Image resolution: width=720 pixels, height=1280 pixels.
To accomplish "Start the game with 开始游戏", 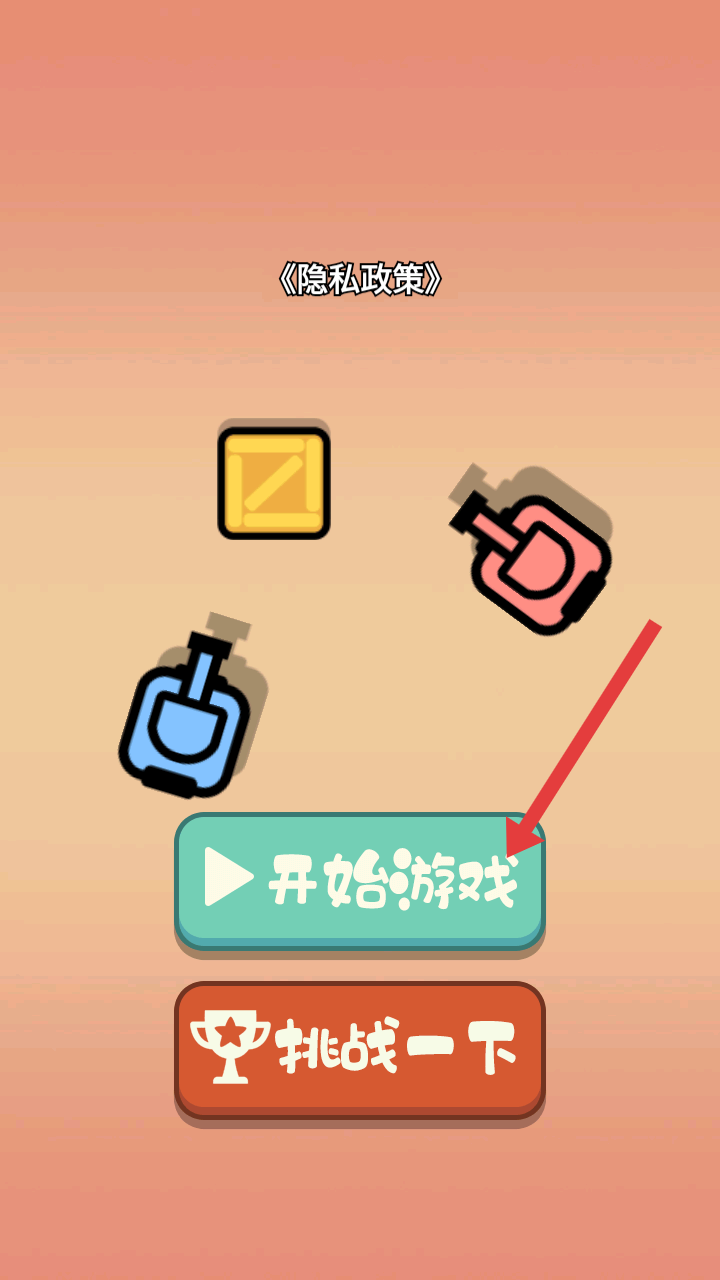I will pos(360,880).
